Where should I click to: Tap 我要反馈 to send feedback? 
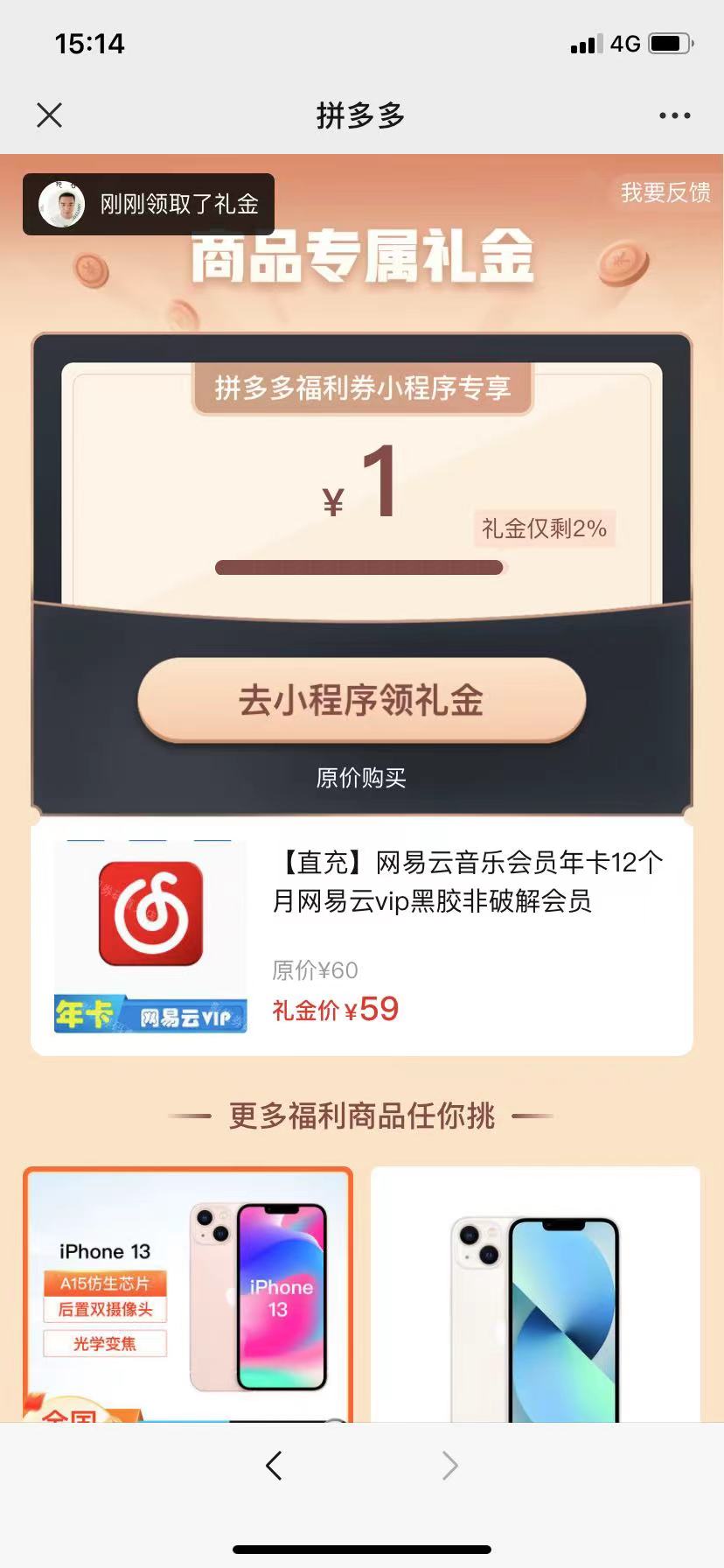pyautogui.click(x=665, y=192)
